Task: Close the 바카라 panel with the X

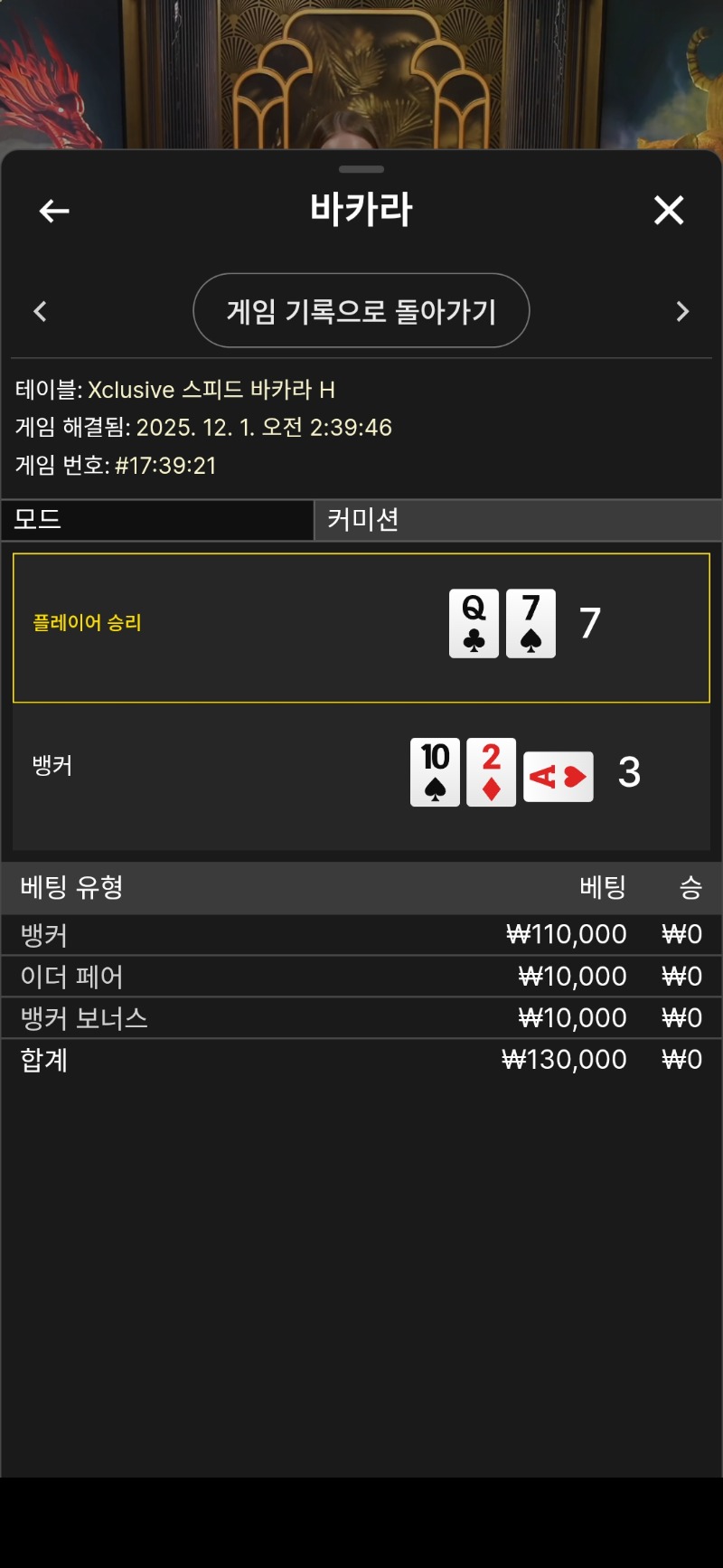Action: (669, 211)
